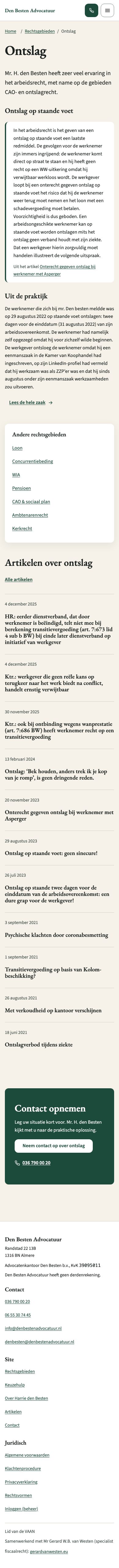
Task: Tap 'Neem contact op over ontslag' button
Action: point(53,1146)
